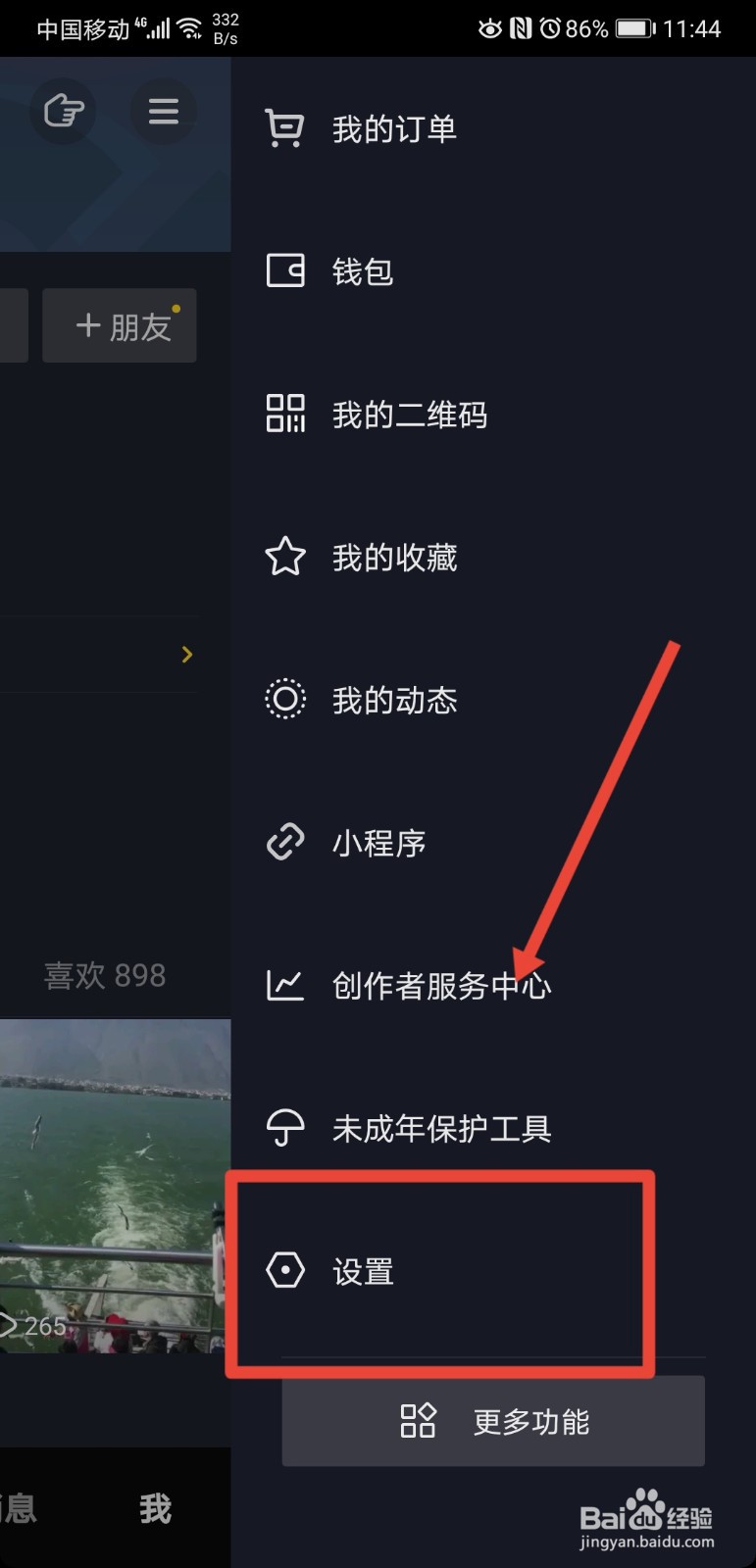Open the 钱包 wallet icon

pyautogui.click(x=284, y=271)
